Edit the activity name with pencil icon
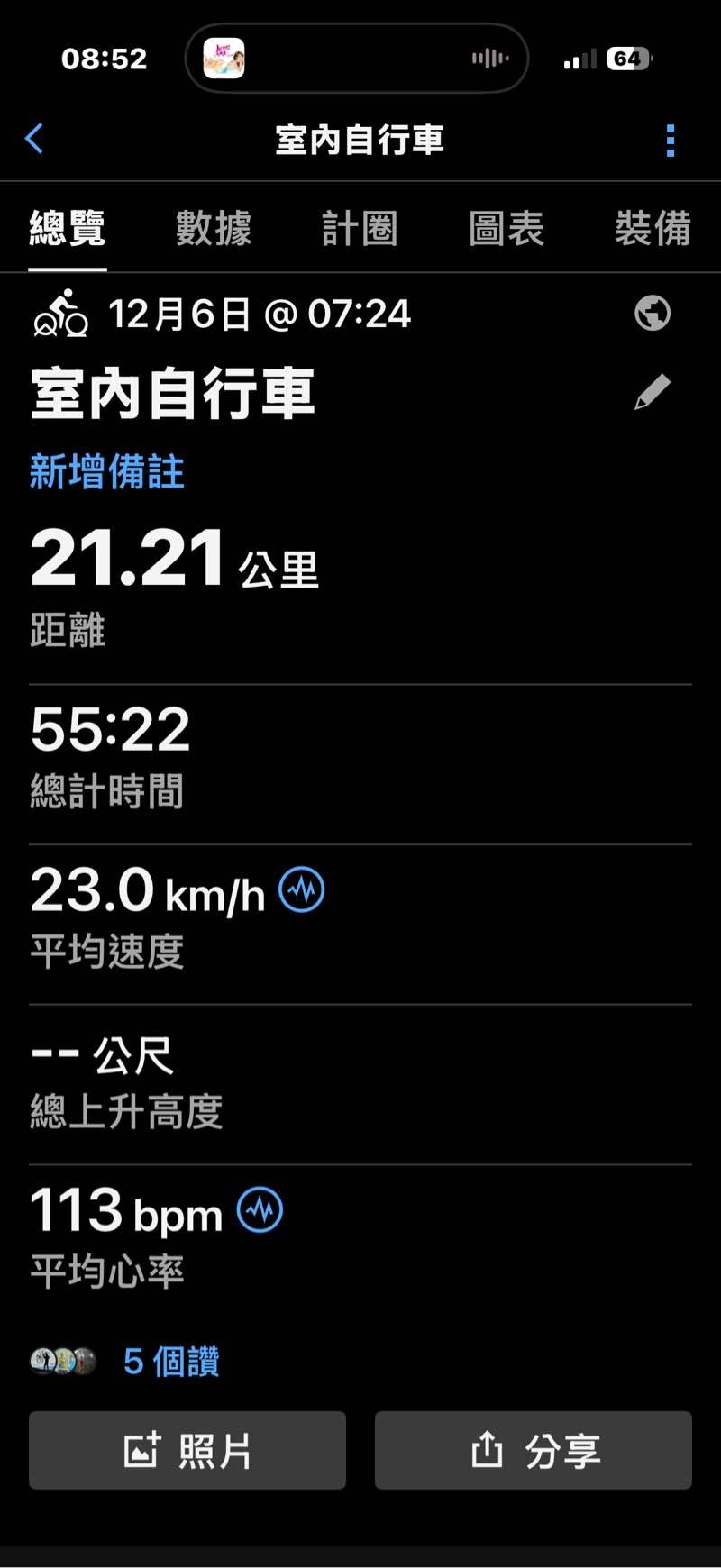The height and width of the screenshot is (1568, 721). (653, 392)
